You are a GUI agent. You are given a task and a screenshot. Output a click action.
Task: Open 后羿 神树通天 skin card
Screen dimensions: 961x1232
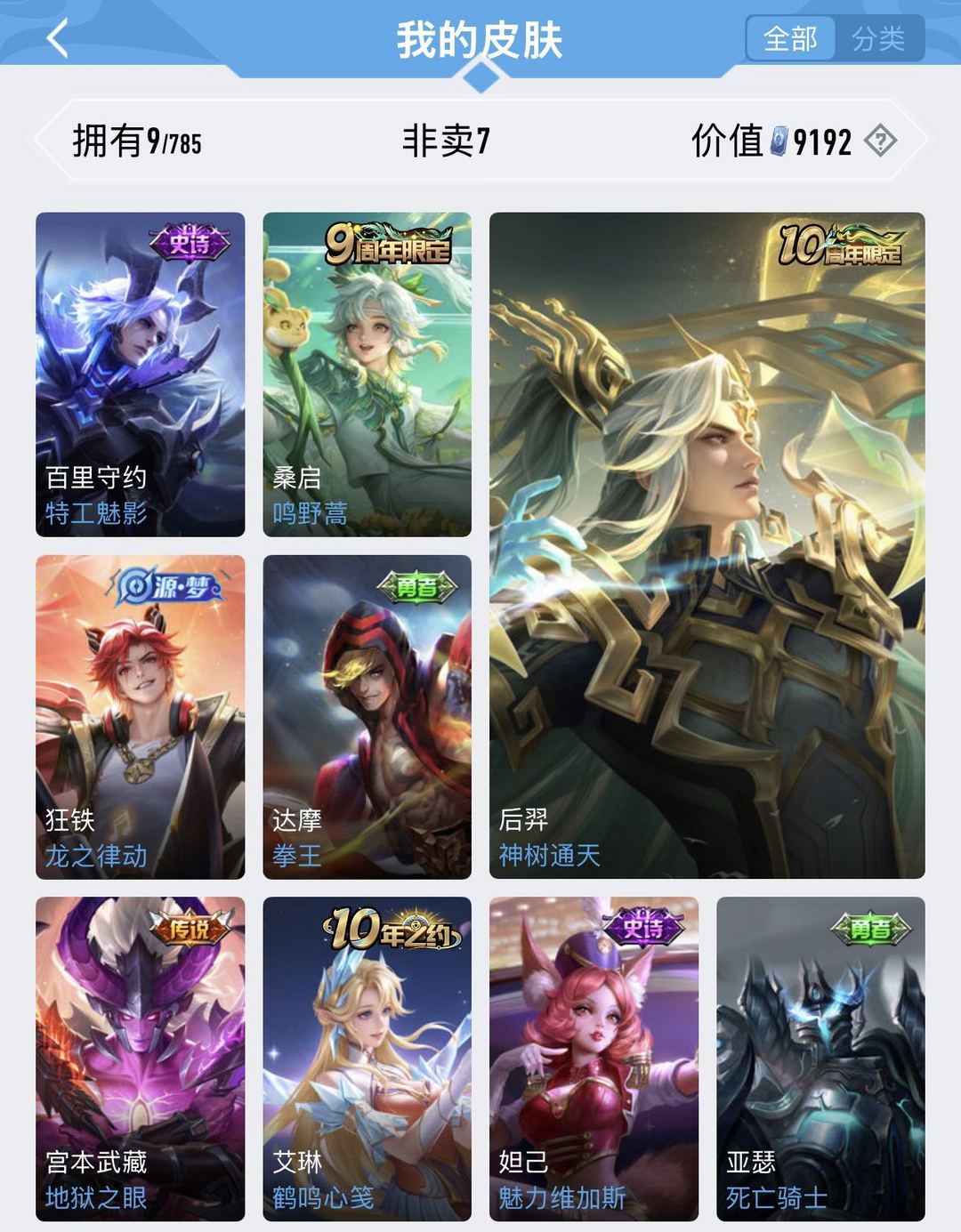(707, 544)
